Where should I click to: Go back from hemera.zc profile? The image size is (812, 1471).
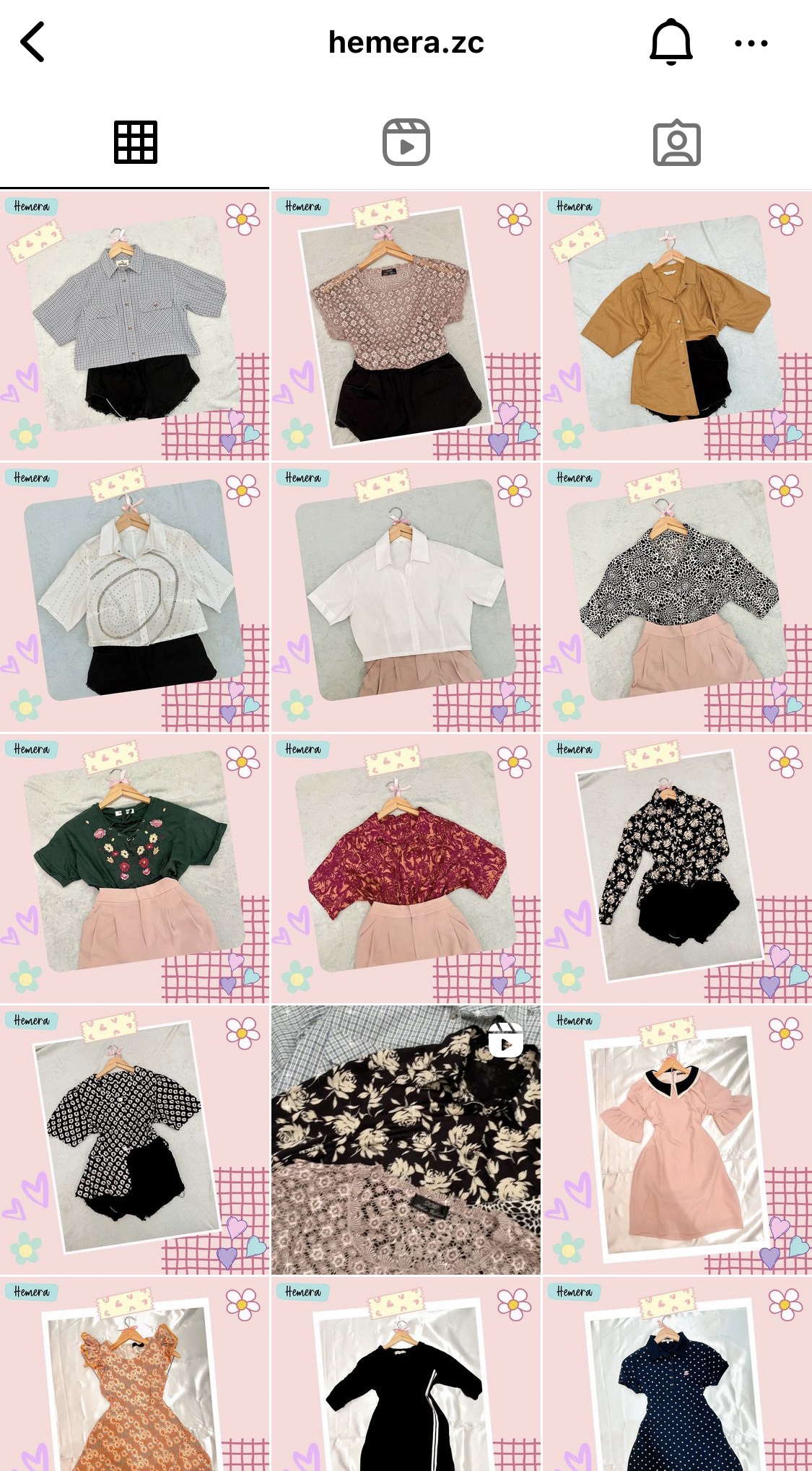tap(32, 42)
